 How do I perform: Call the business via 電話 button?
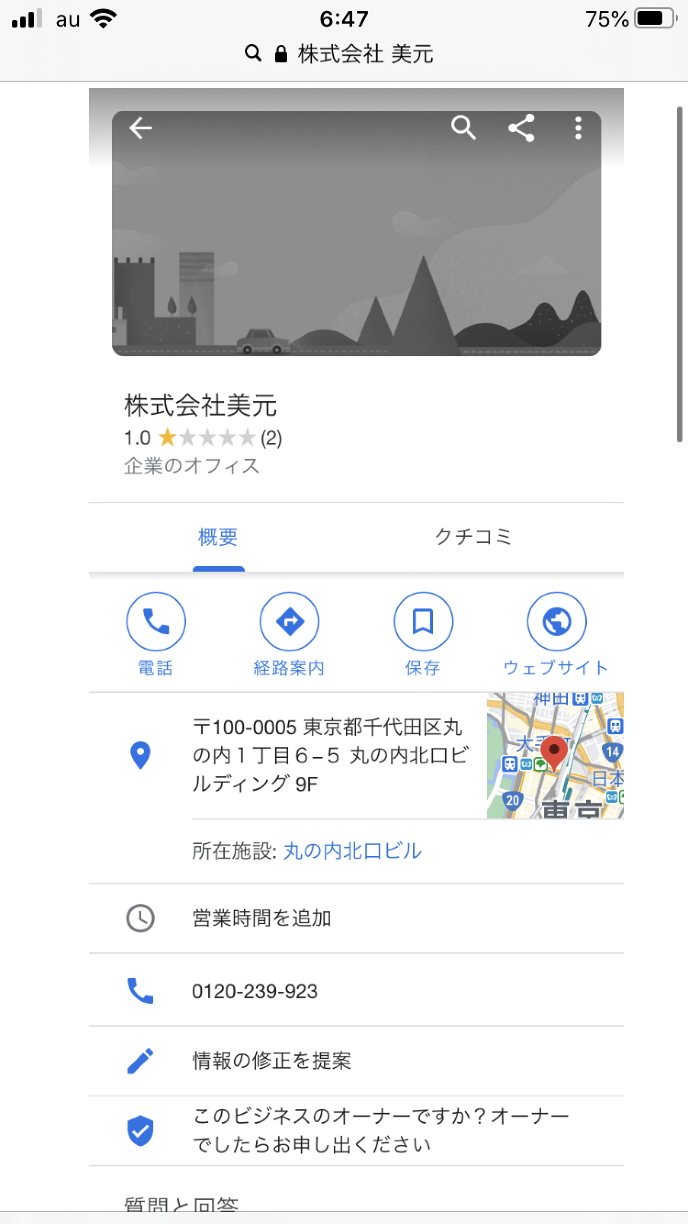point(155,634)
